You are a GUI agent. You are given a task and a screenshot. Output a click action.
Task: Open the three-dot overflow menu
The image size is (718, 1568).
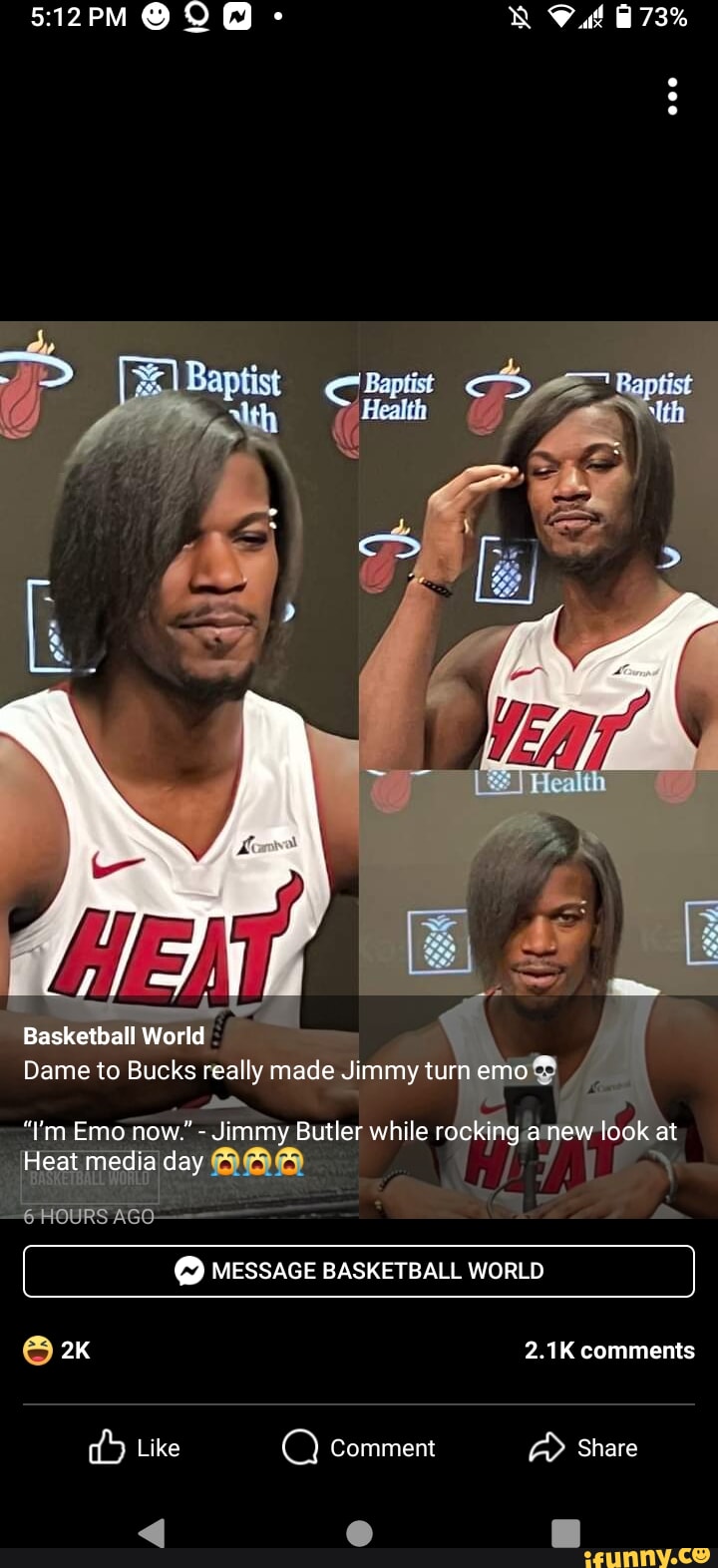coord(671,97)
